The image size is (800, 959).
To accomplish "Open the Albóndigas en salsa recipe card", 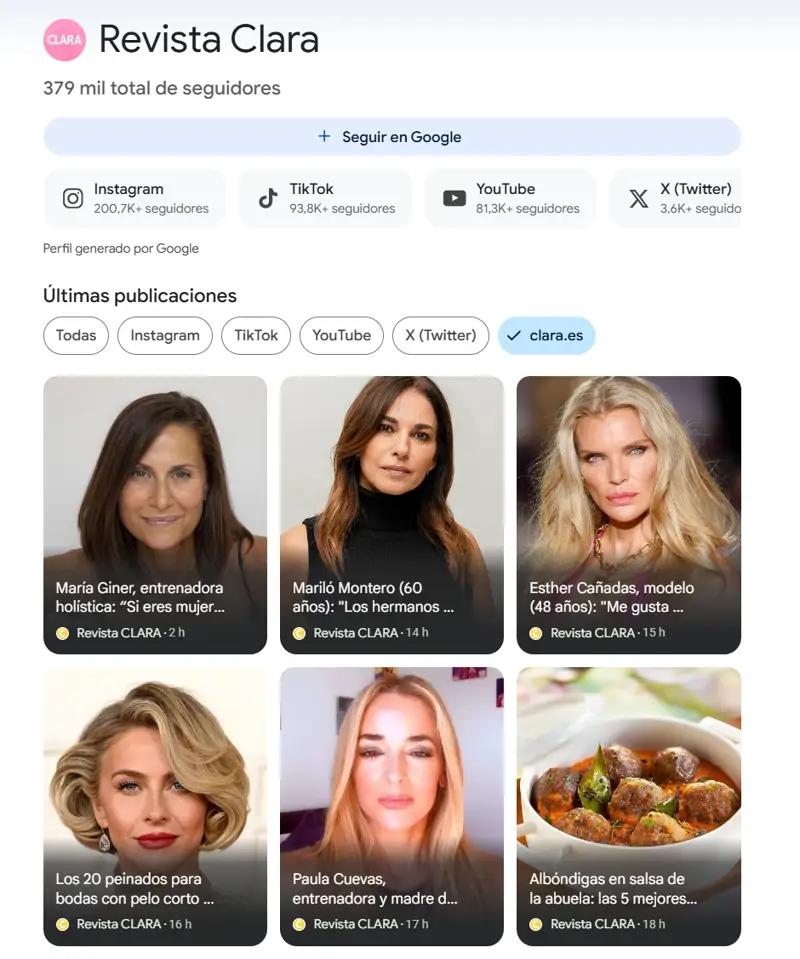I will [x=628, y=806].
